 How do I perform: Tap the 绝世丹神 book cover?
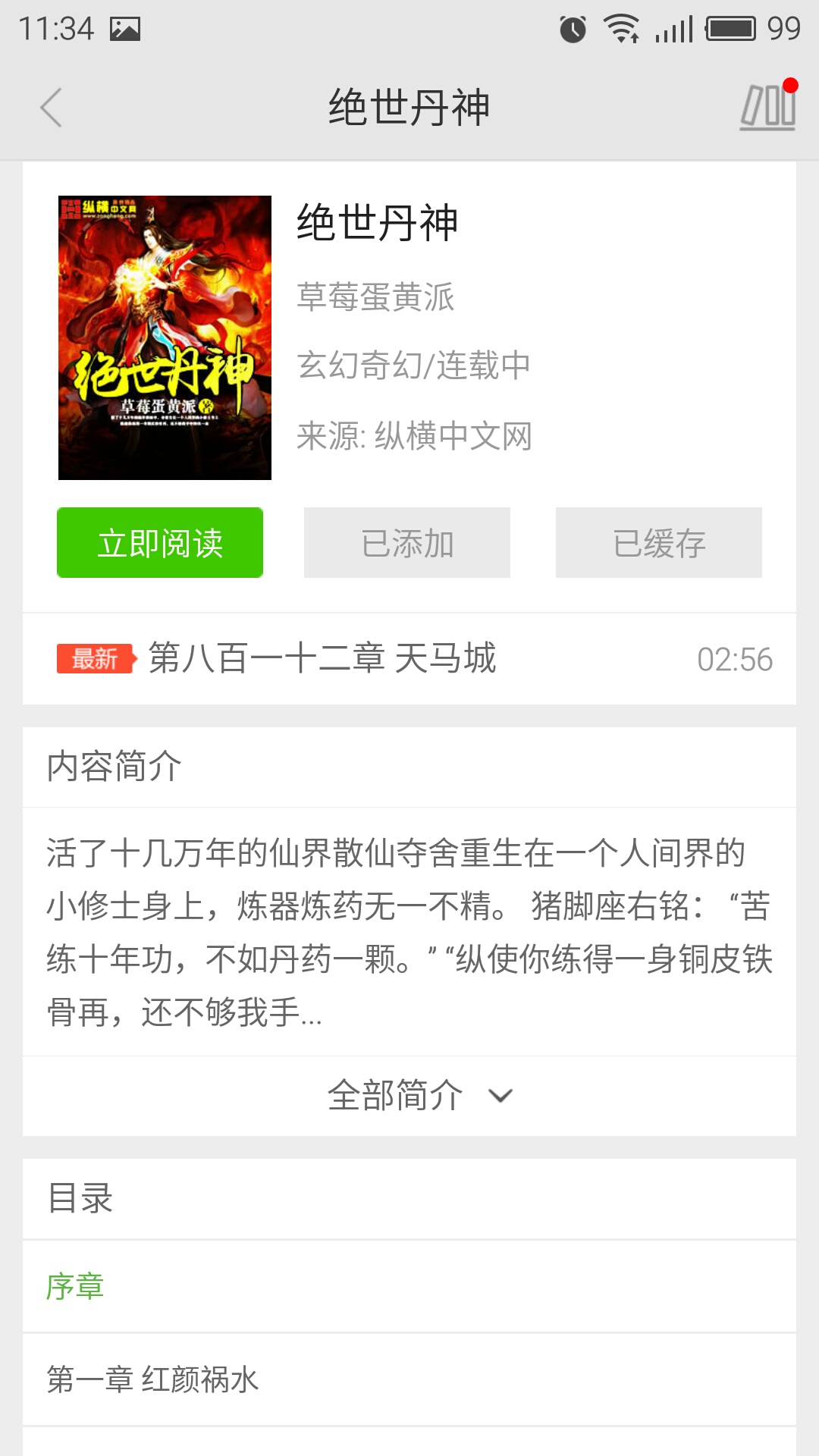pyautogui.click(x=165, y=337)
